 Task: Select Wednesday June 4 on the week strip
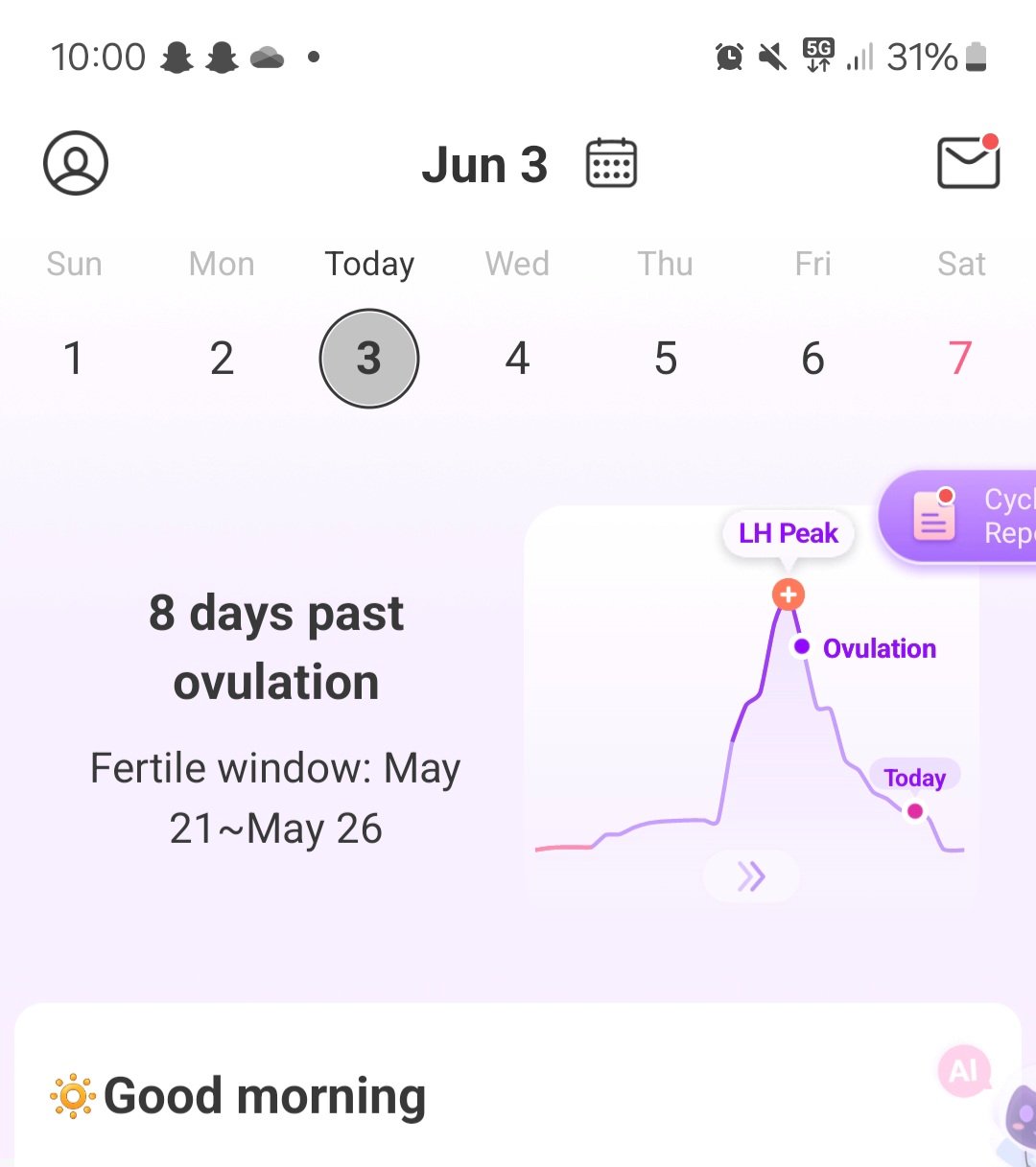pyautogui.click(x=517, y=358)
